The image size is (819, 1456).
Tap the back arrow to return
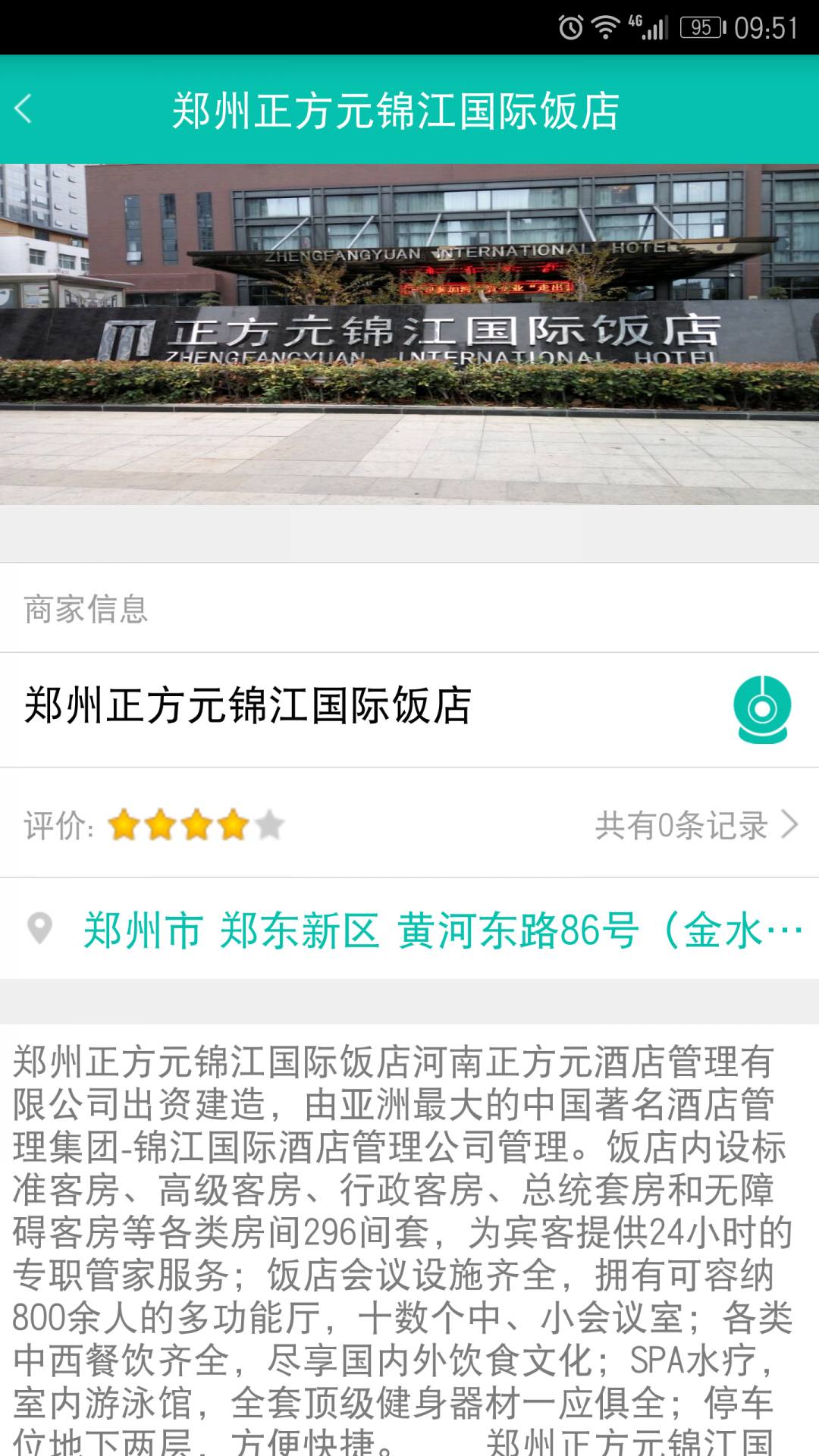click(24, 108)
